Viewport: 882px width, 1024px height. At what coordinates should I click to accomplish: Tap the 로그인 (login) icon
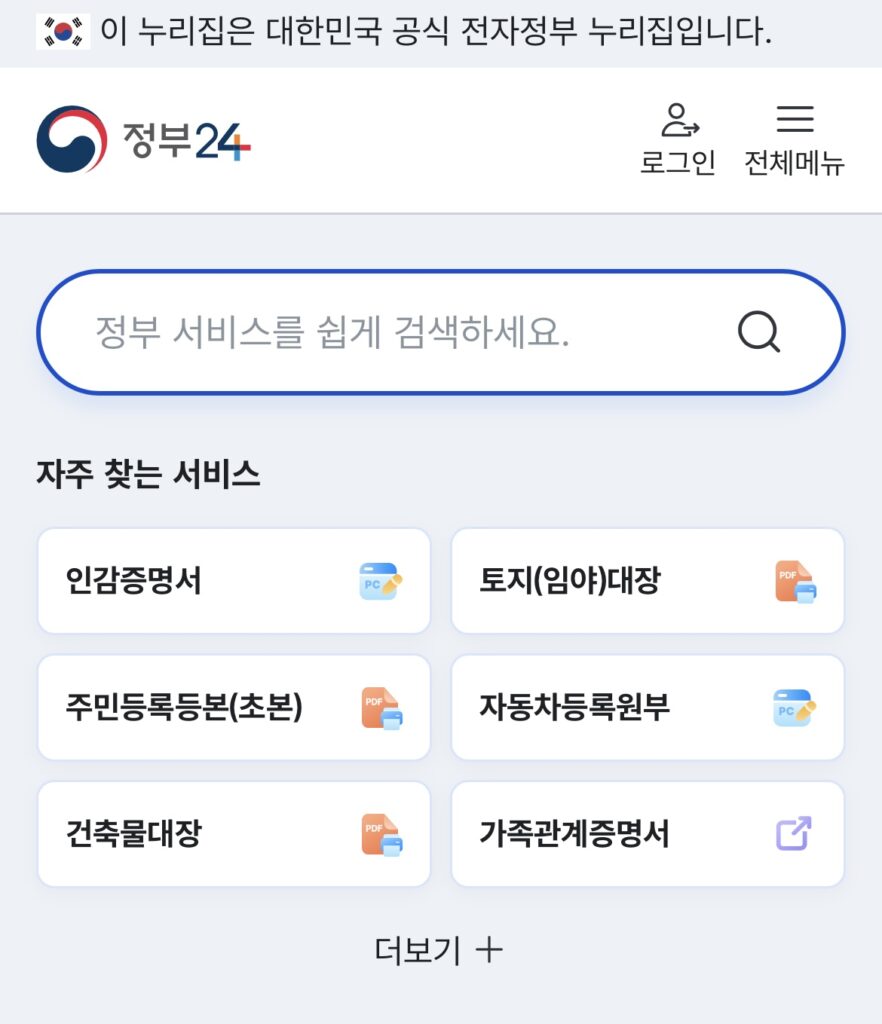click(x=678, y=138)
